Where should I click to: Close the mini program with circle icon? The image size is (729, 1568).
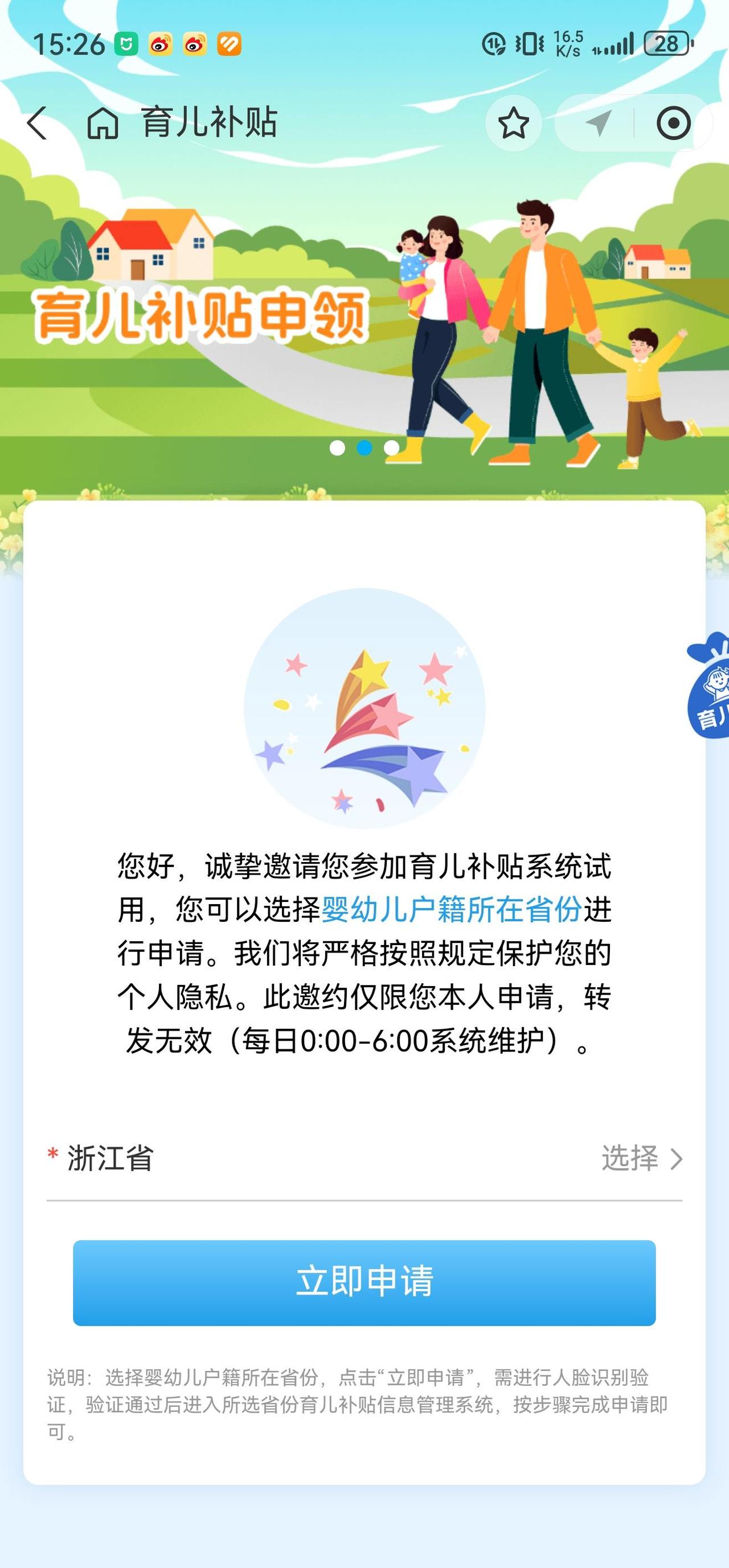click(673, 123)
